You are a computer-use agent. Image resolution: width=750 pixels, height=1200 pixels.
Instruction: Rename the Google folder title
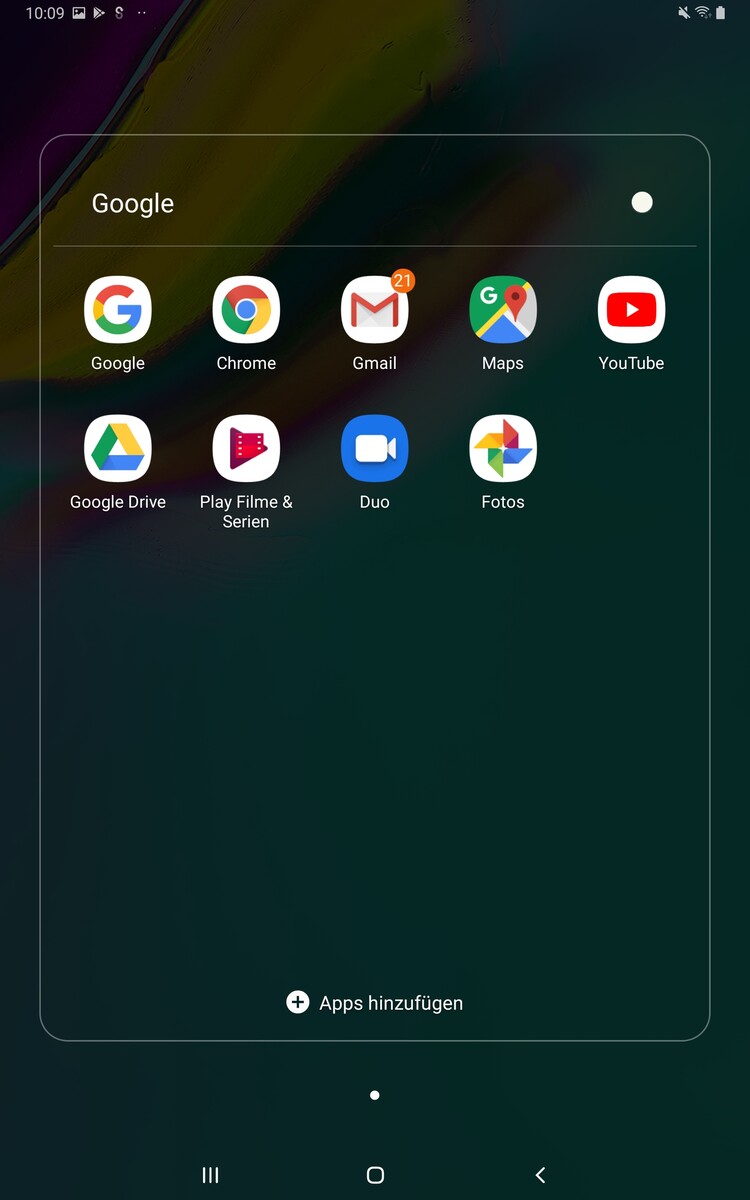133,204
